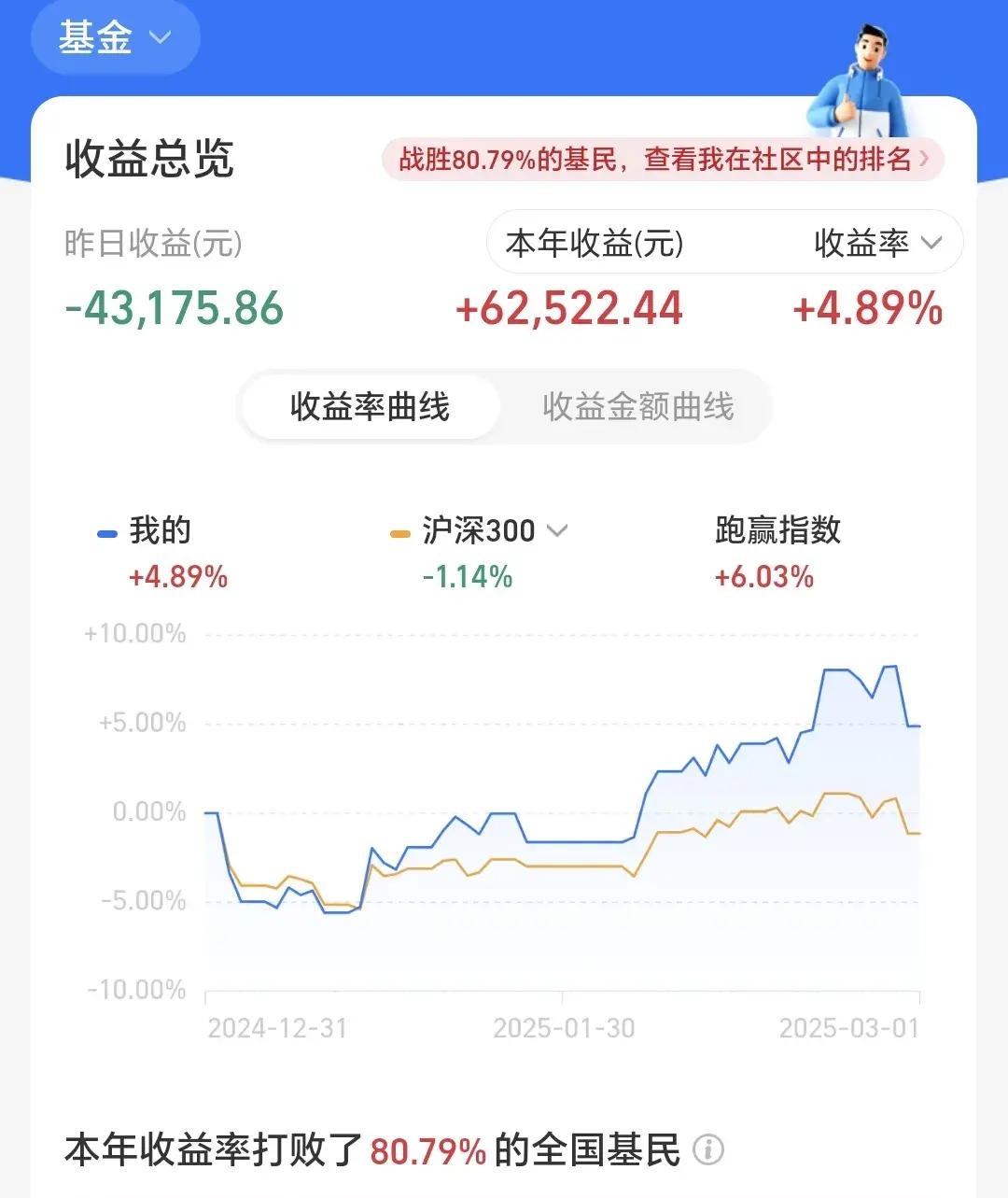Expand the 沪深300 index dropdown
Image resolution: width=1008 pixels, height=1198 pixels.
557,530
